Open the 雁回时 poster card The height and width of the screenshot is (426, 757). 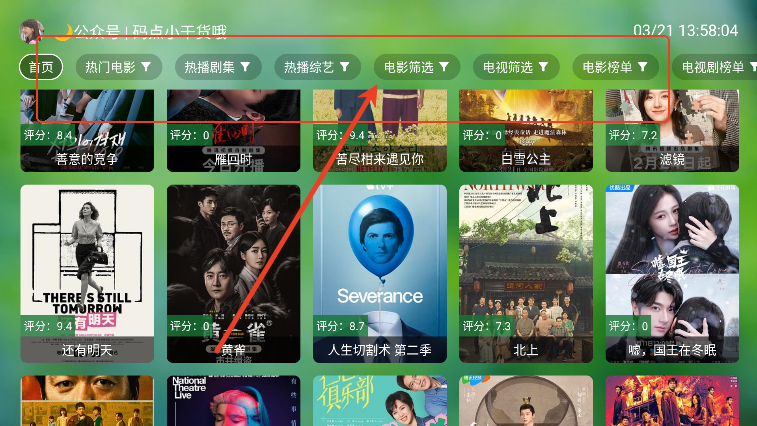point(233,130)
